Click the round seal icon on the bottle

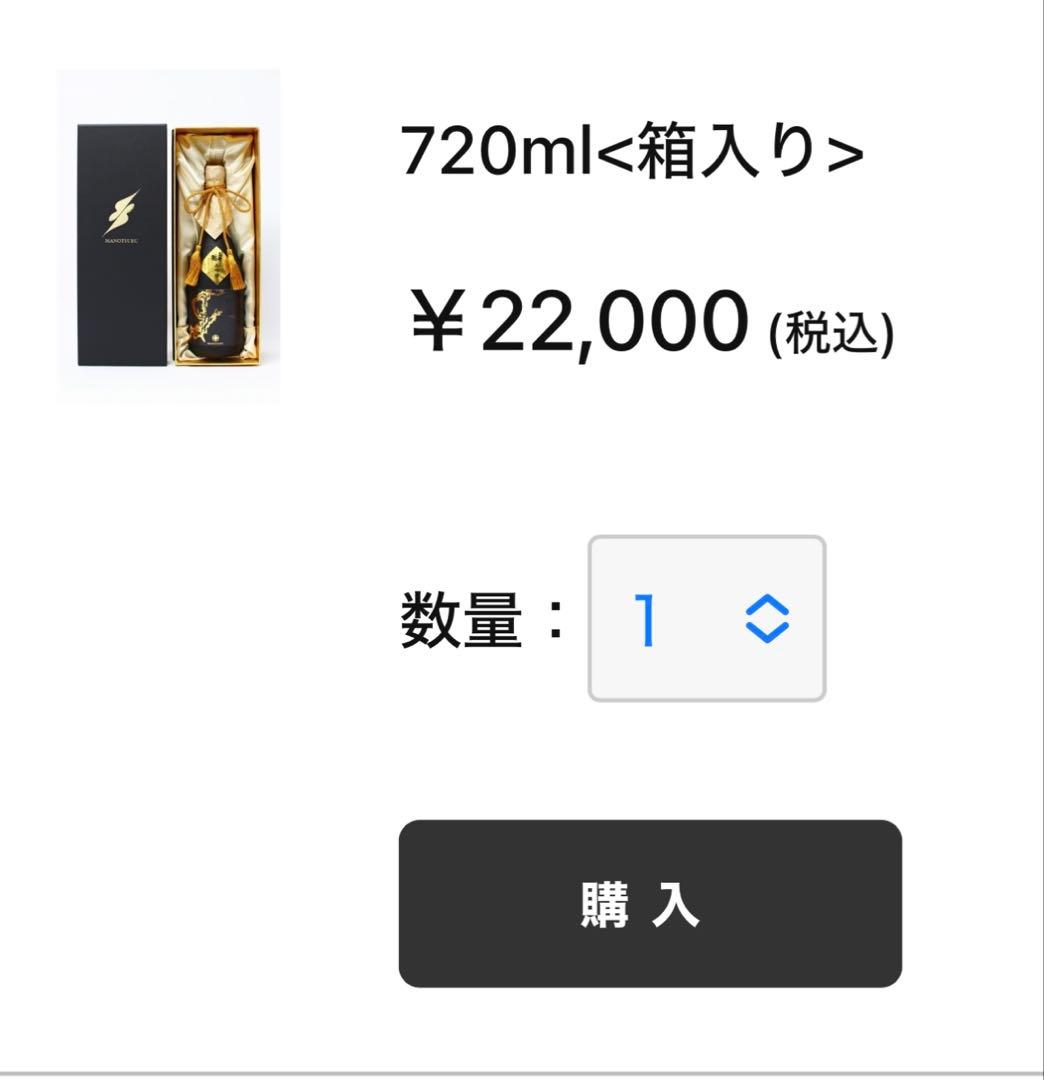coord(215,337)
